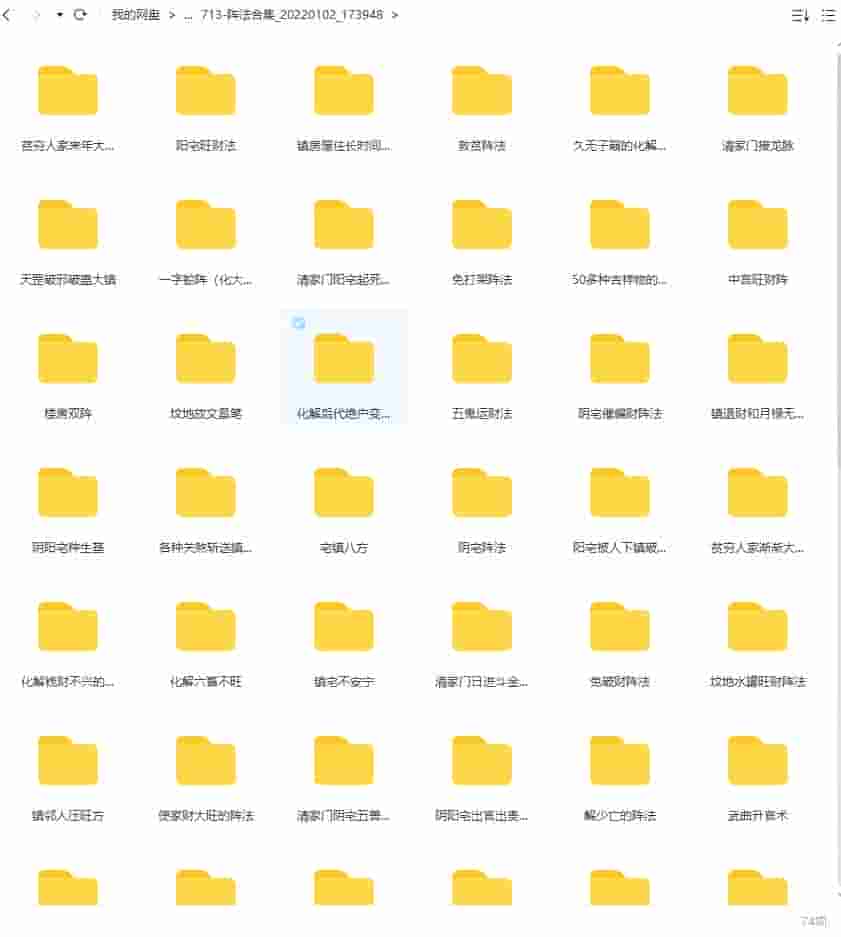The image size is (841, 937).
Task: Open the 五鬼运财法 folder
Action: [x=481, y=360]
